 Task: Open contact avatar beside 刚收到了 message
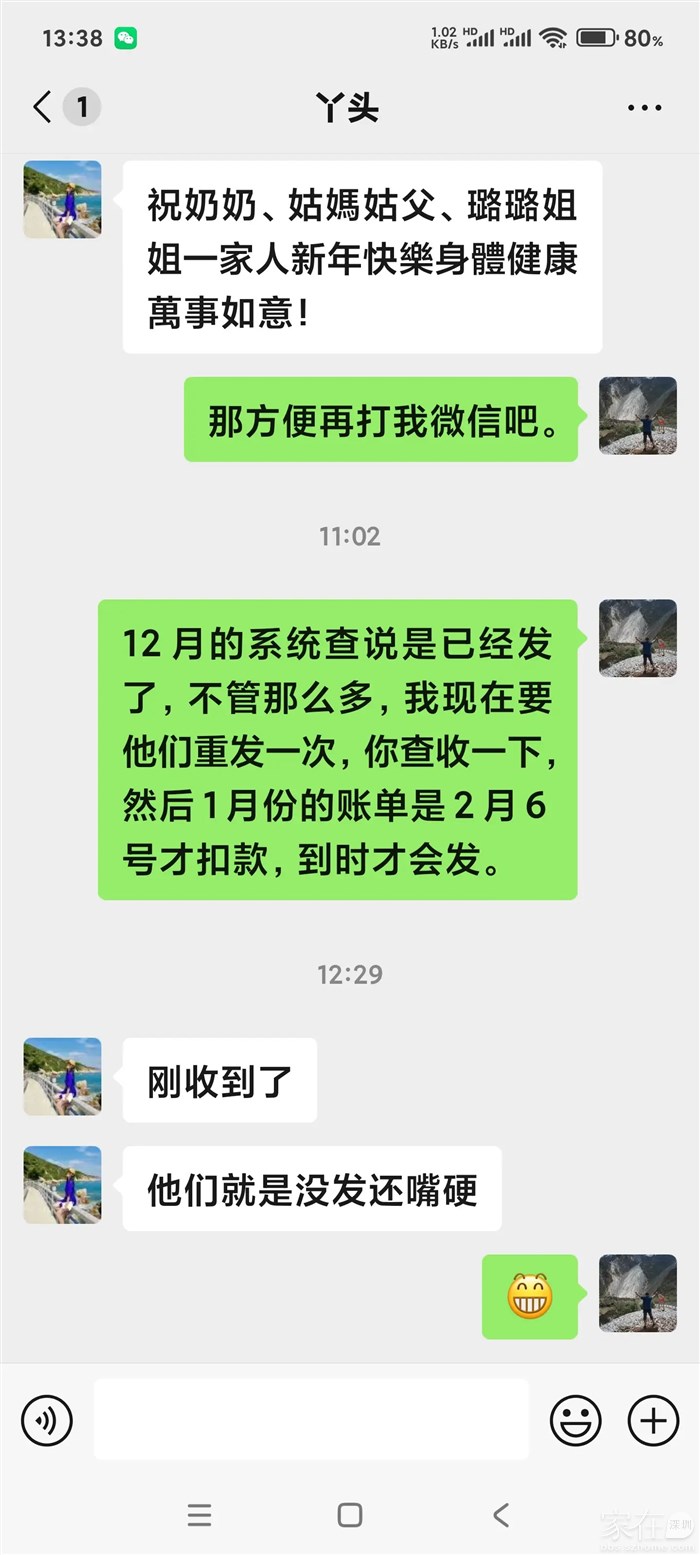pyautogui.click(x=62, y=1077)
